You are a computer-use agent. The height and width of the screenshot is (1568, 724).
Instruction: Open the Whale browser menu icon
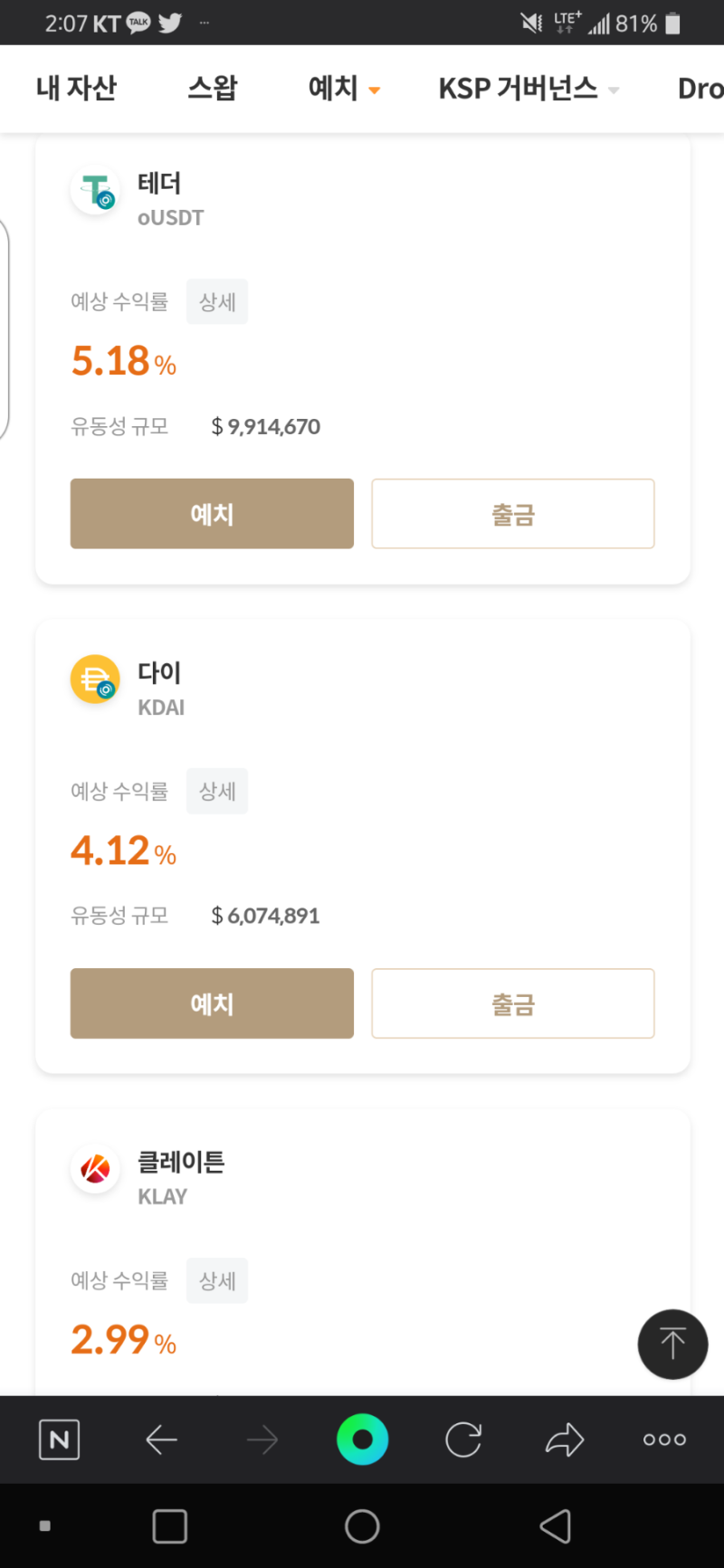coord(59,1440)
